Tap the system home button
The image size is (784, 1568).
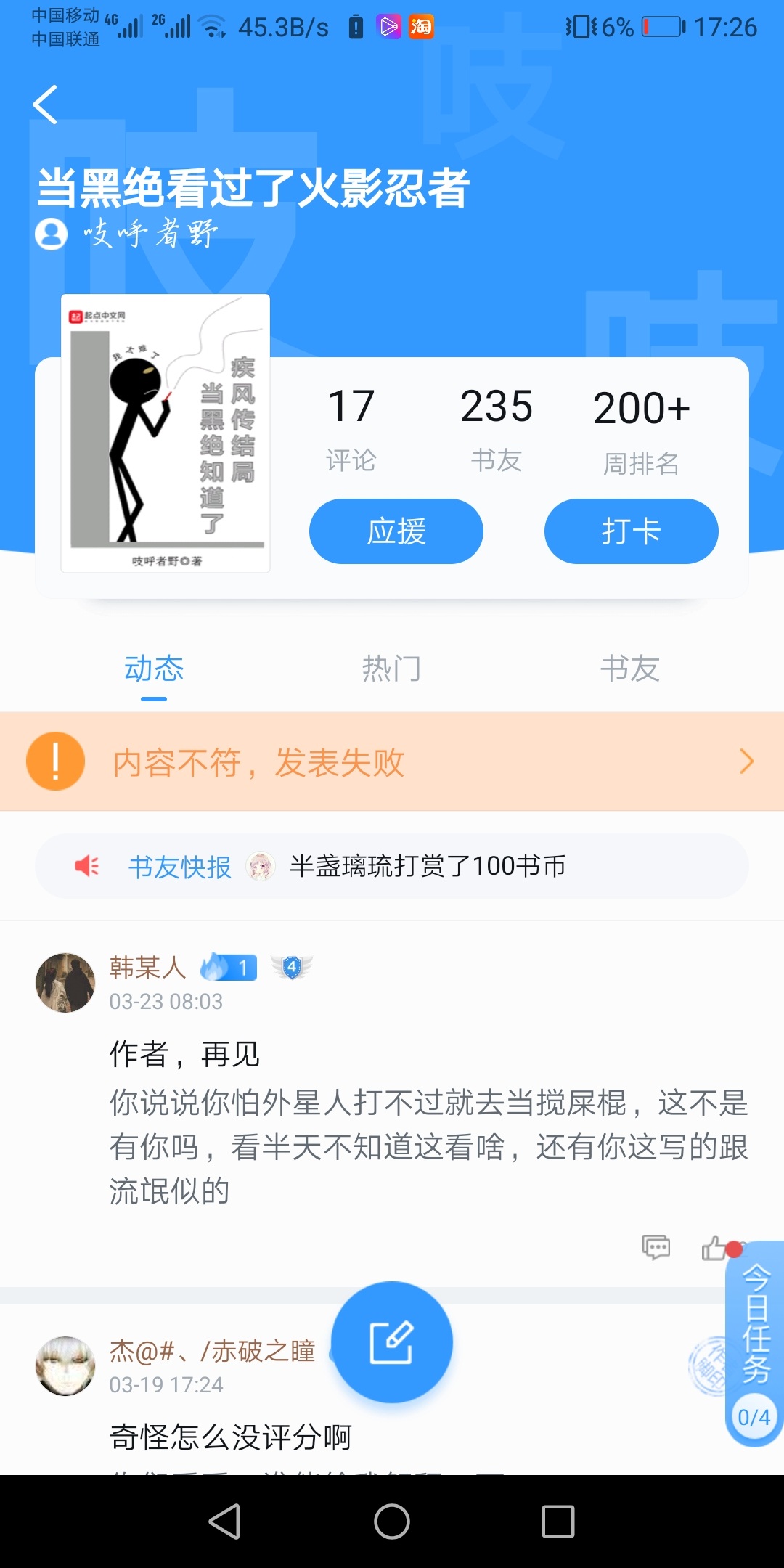[x=392, y=1521]
